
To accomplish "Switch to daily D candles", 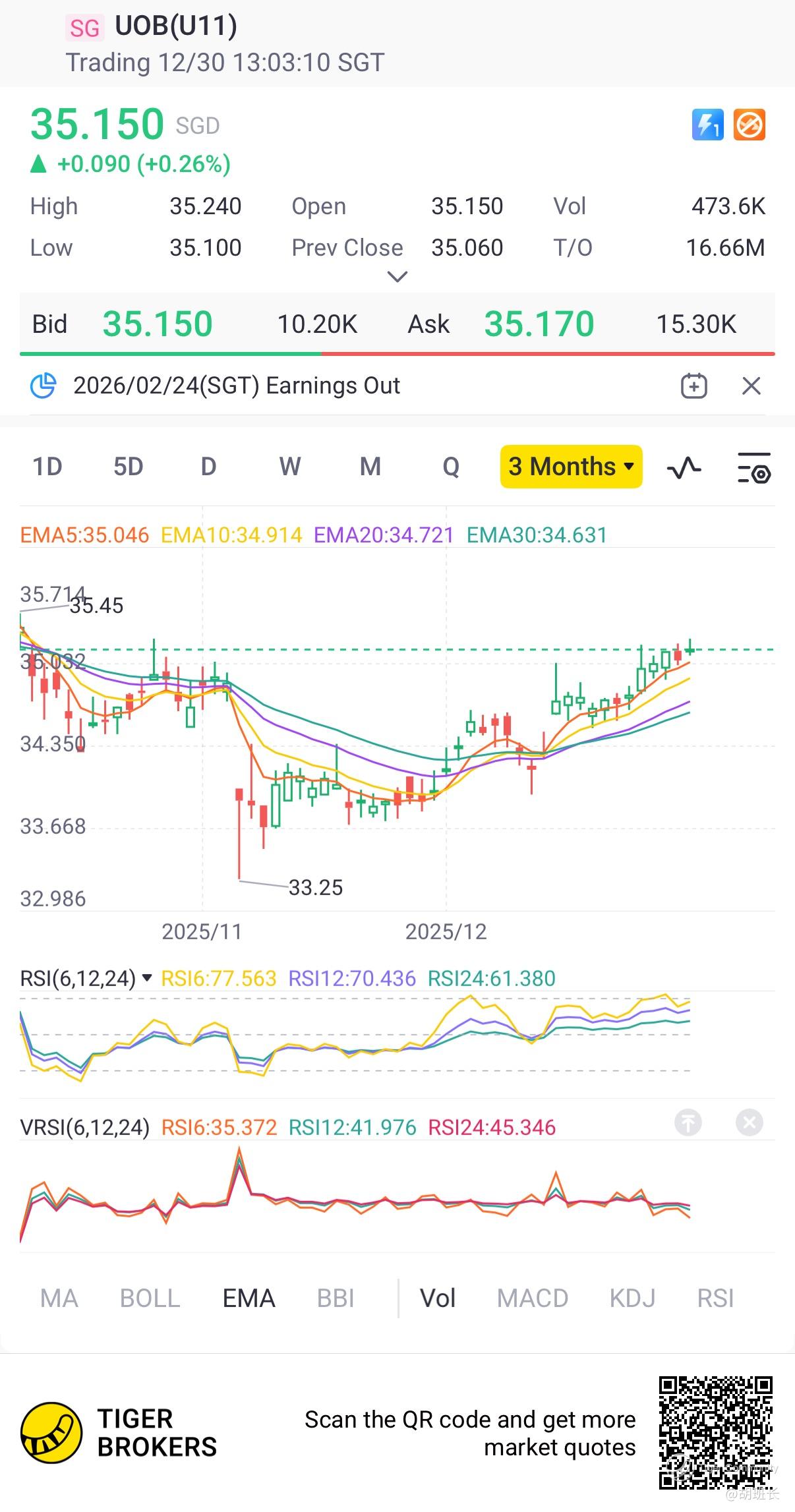I will [x=209, y=467].
